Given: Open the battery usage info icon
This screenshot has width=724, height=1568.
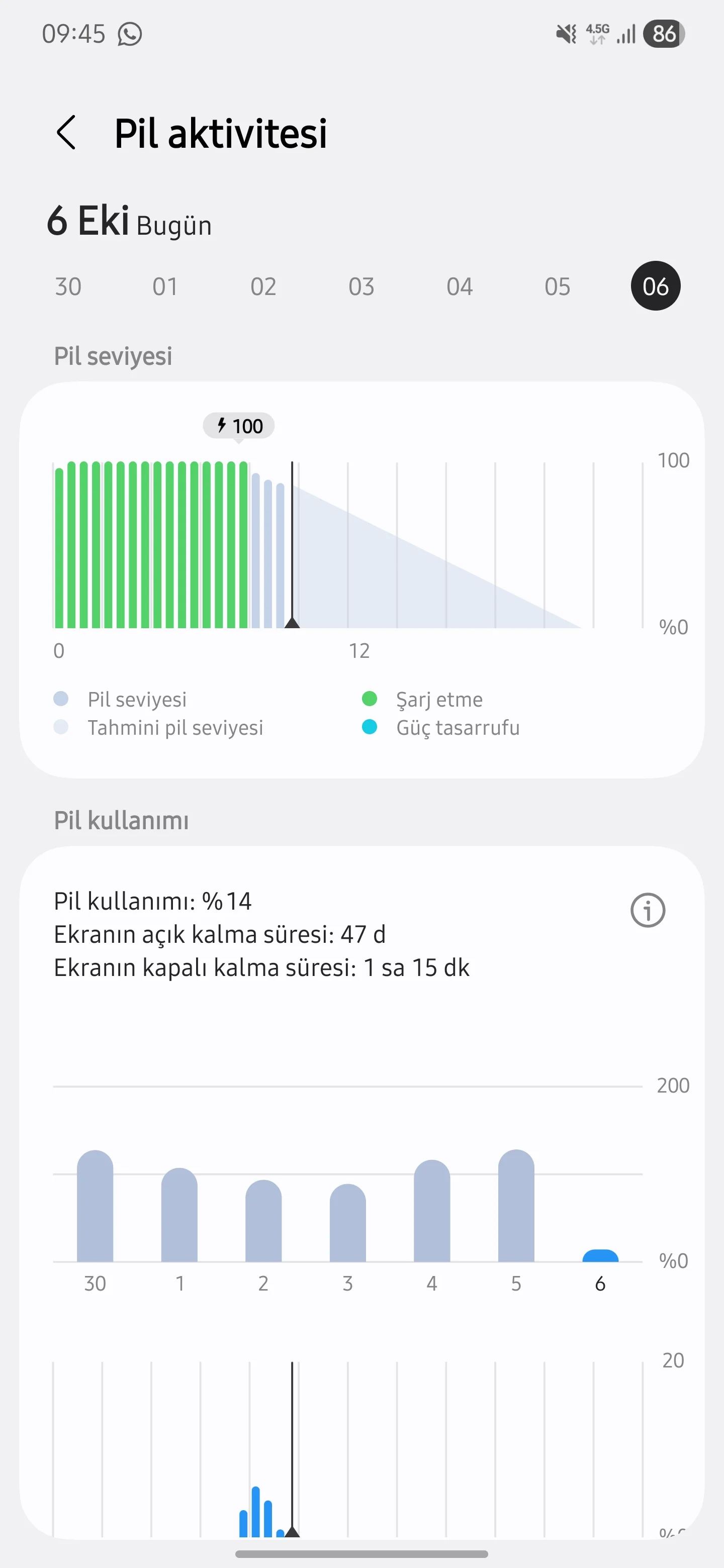Looking at the screenshot, I should 647,910.
